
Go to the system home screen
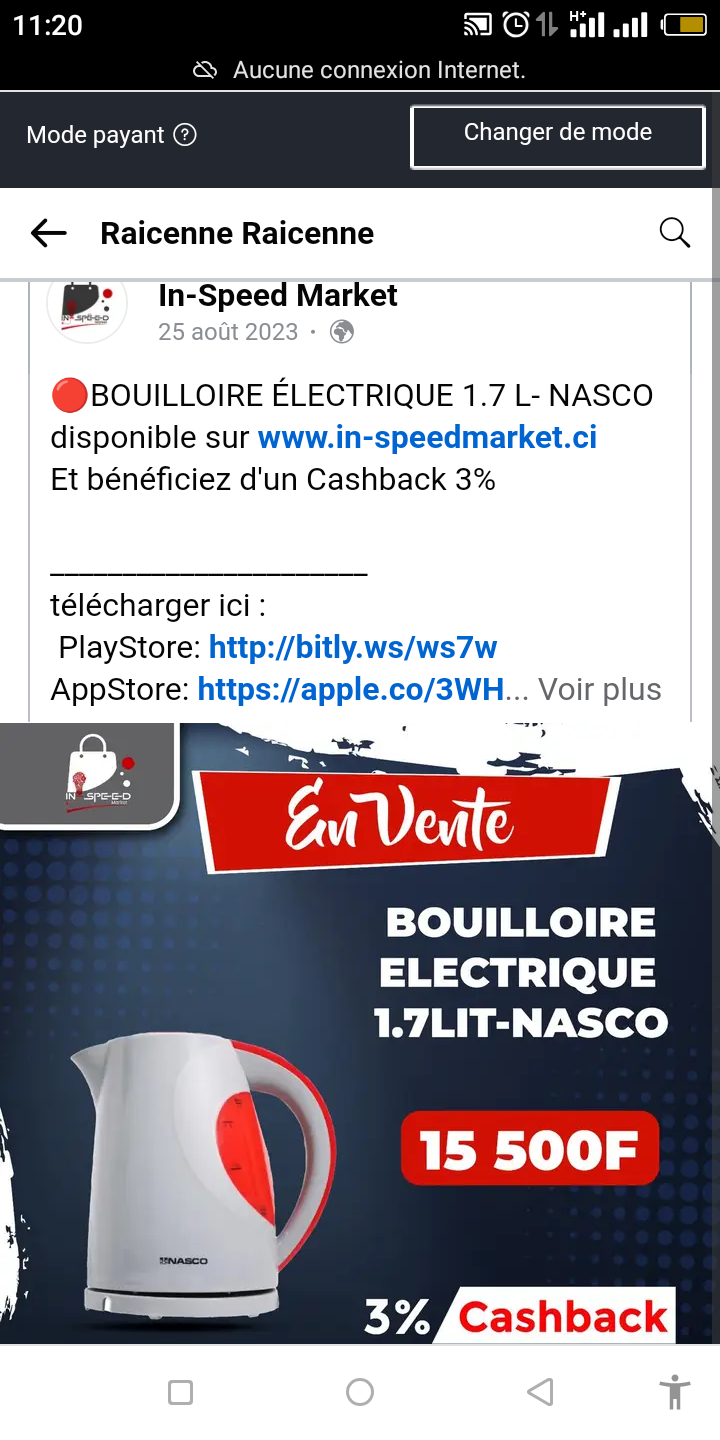[x=360, y=1392]
